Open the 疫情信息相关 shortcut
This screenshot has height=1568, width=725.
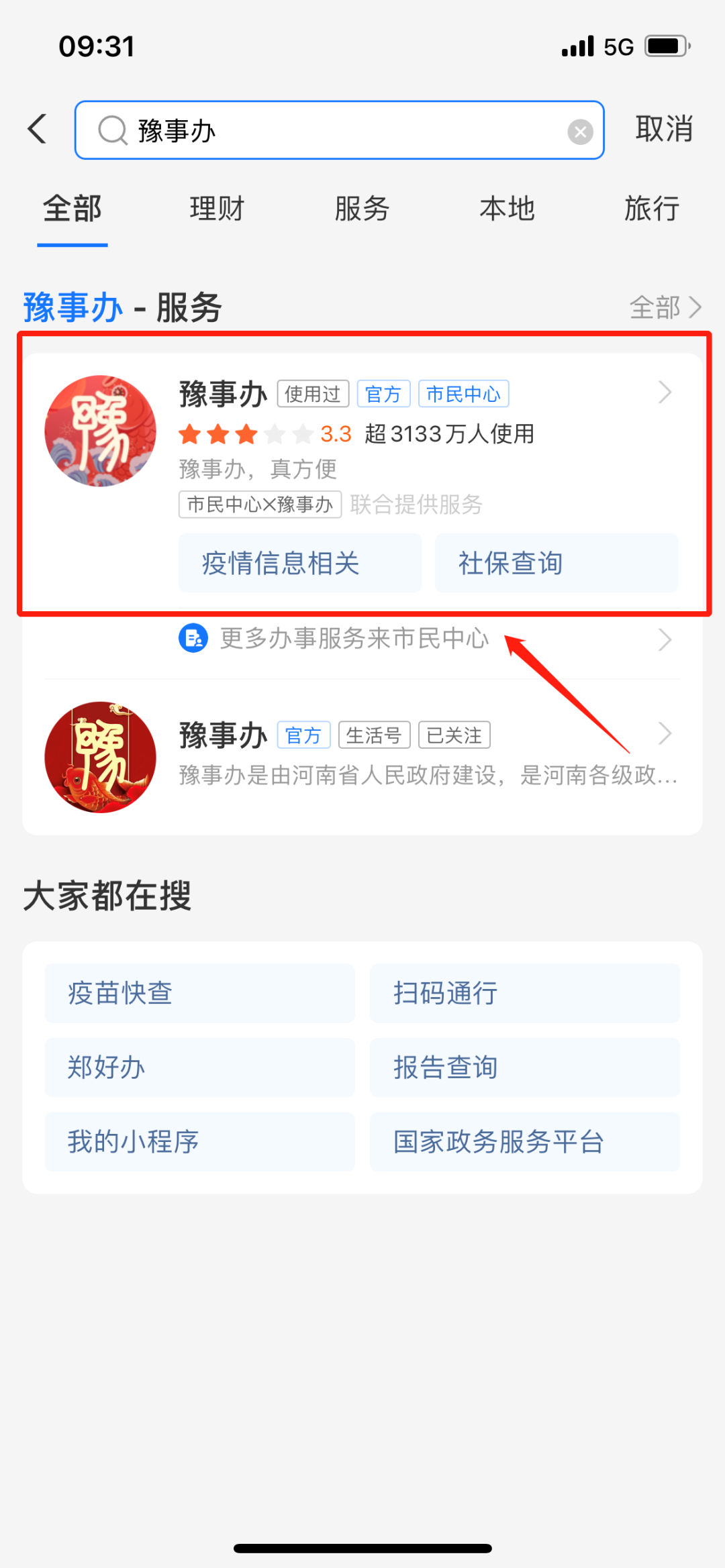point(299,564)
